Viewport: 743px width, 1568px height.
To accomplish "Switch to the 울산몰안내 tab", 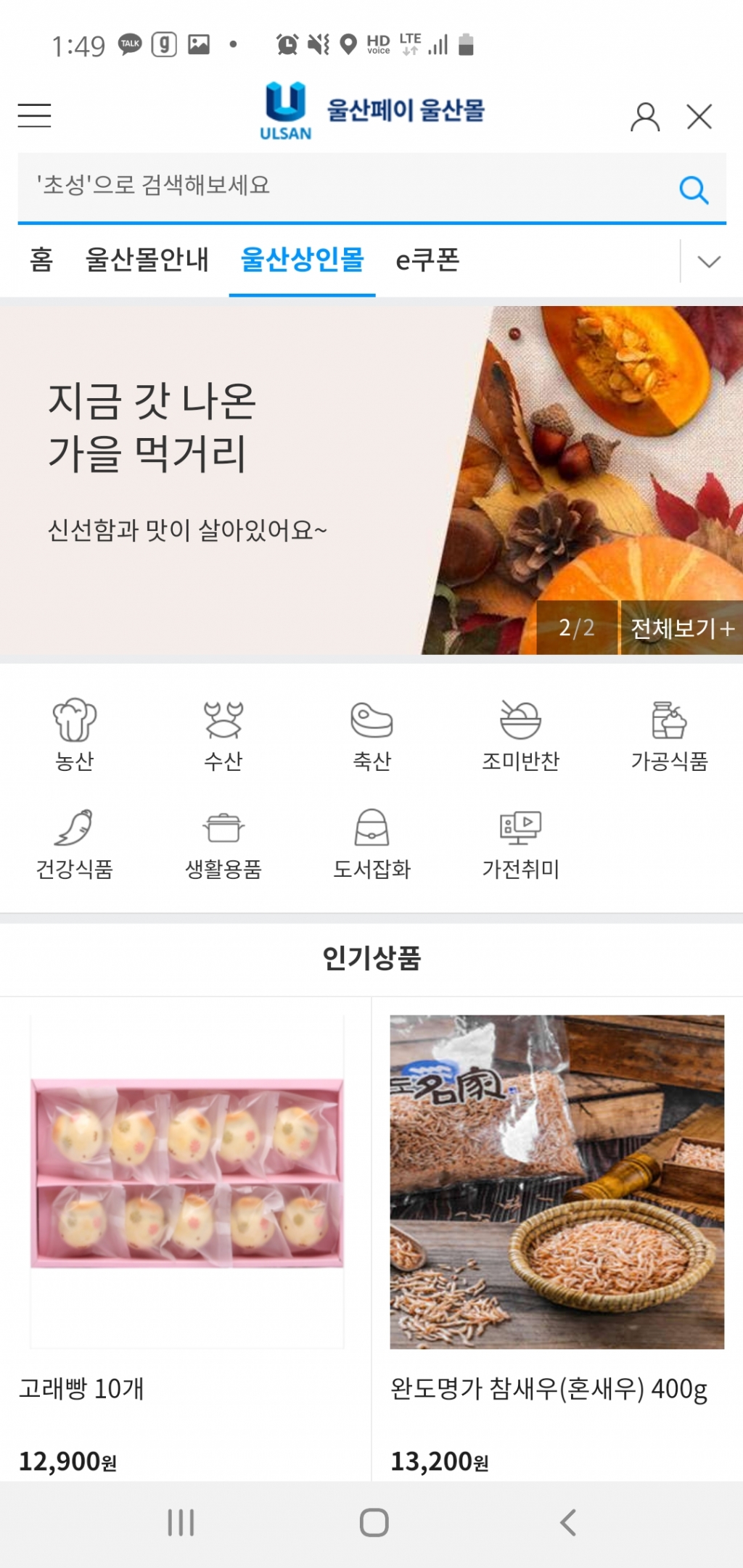I will 147,260.
